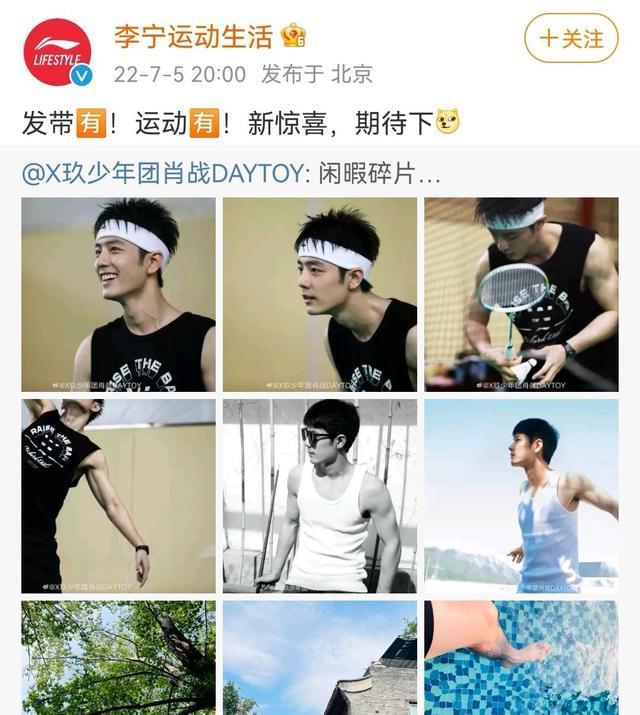
Task: Open the swimming pool foot photo
Action: pos(521,657)
